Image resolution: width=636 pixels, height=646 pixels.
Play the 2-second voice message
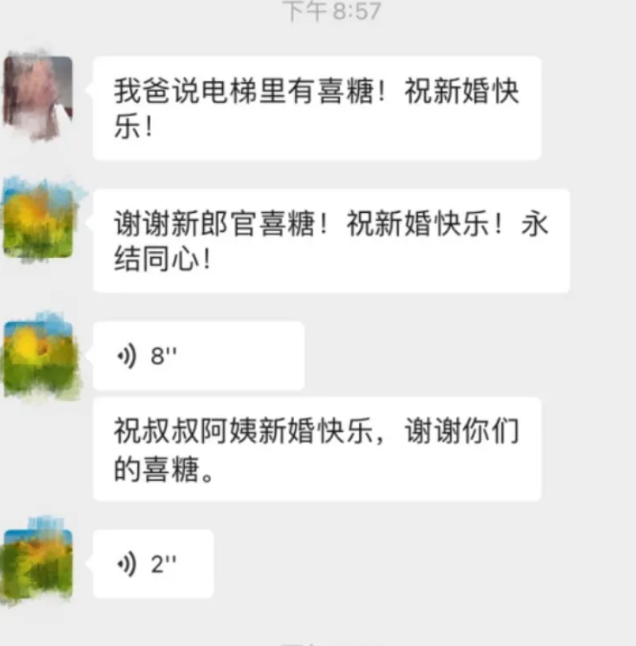(x=153, y=564)
